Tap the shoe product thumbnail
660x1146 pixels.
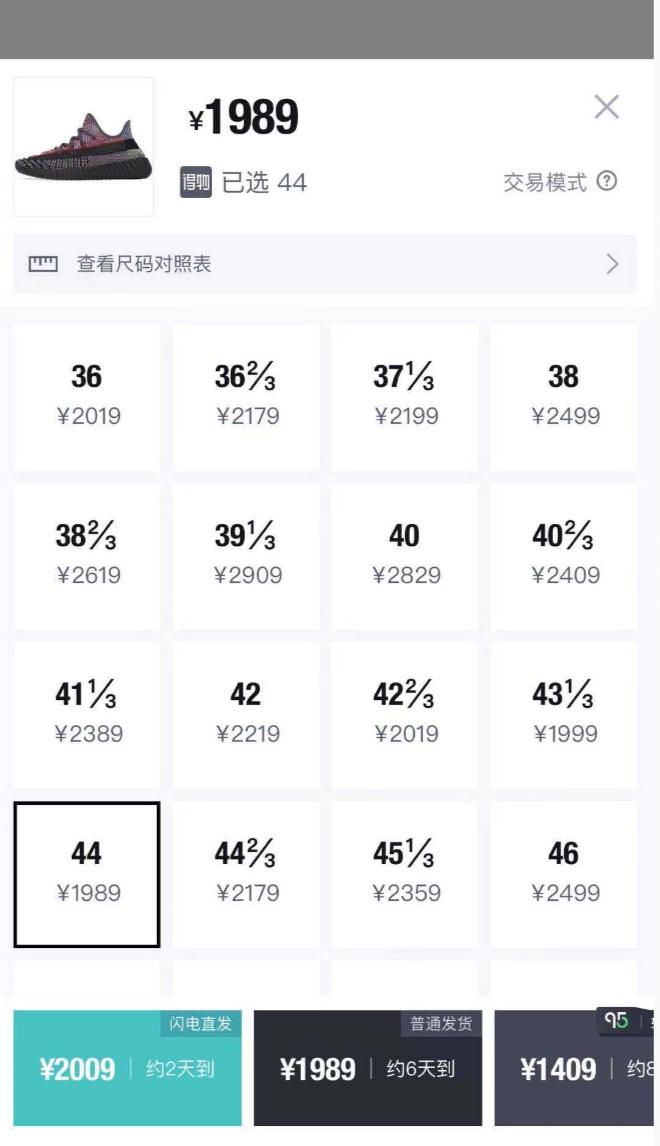(x=84, y=147)
